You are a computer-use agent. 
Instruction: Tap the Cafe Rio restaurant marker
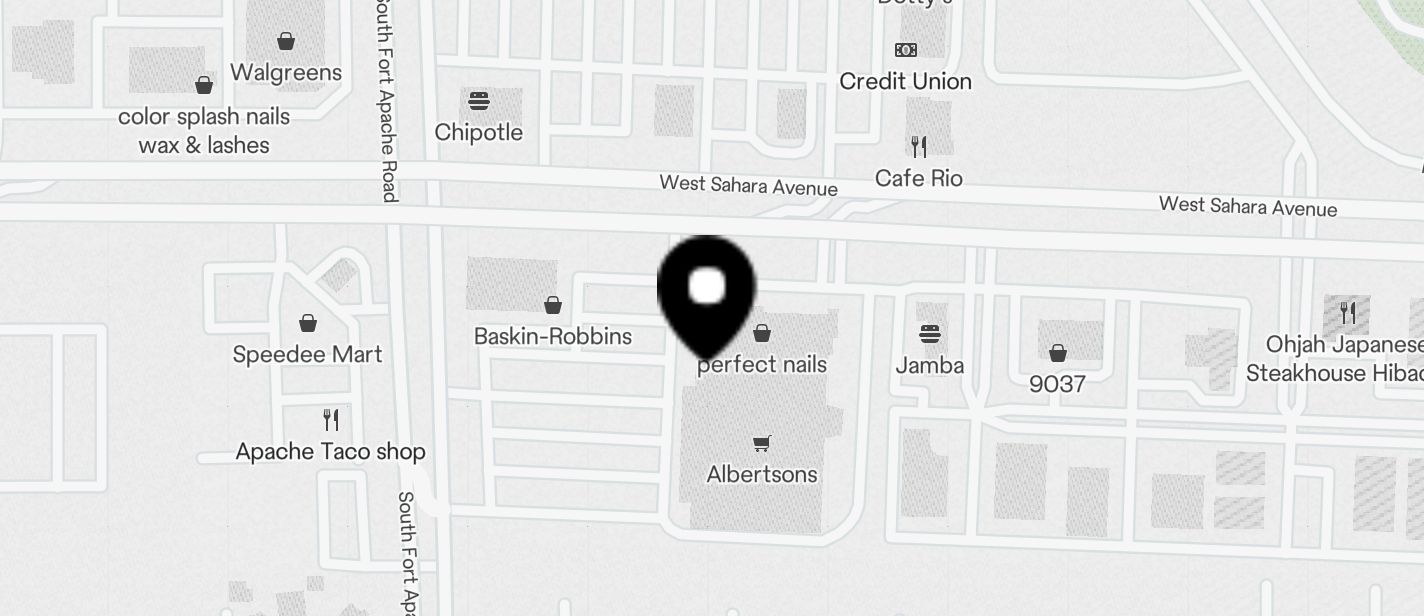click(918, 147)
